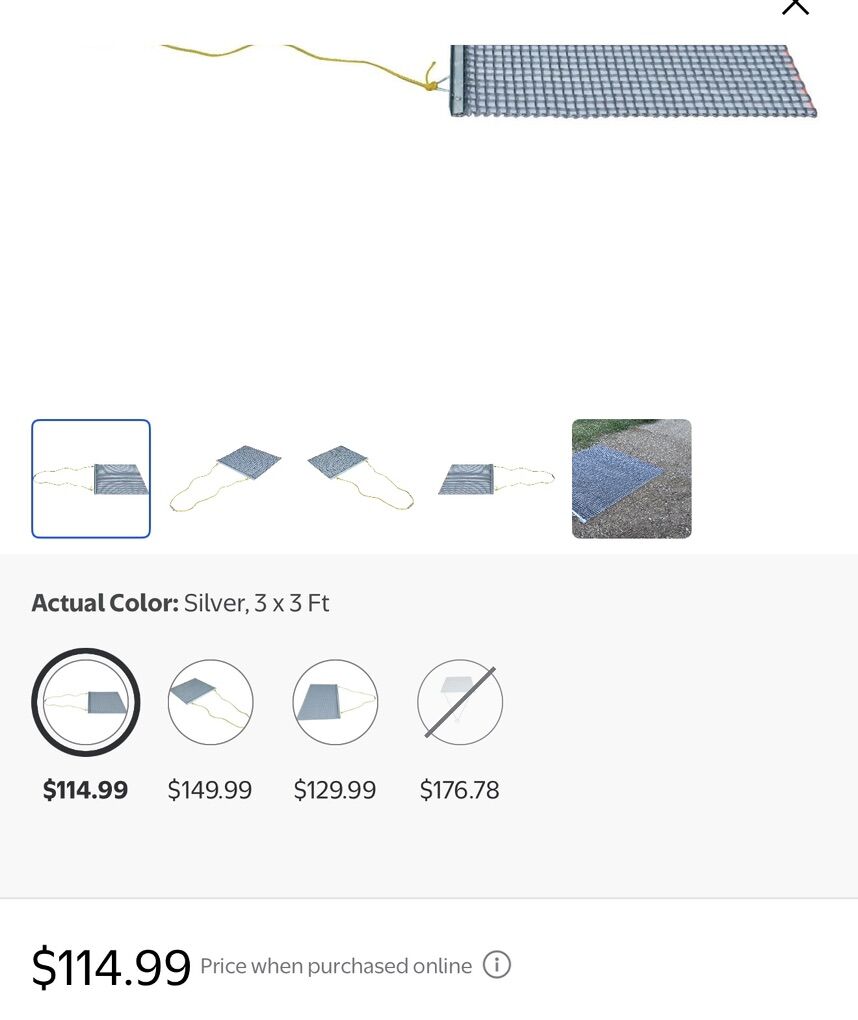Open the info icon beside online price
This screenshot has width=858, height=1020.
point(497,965)
